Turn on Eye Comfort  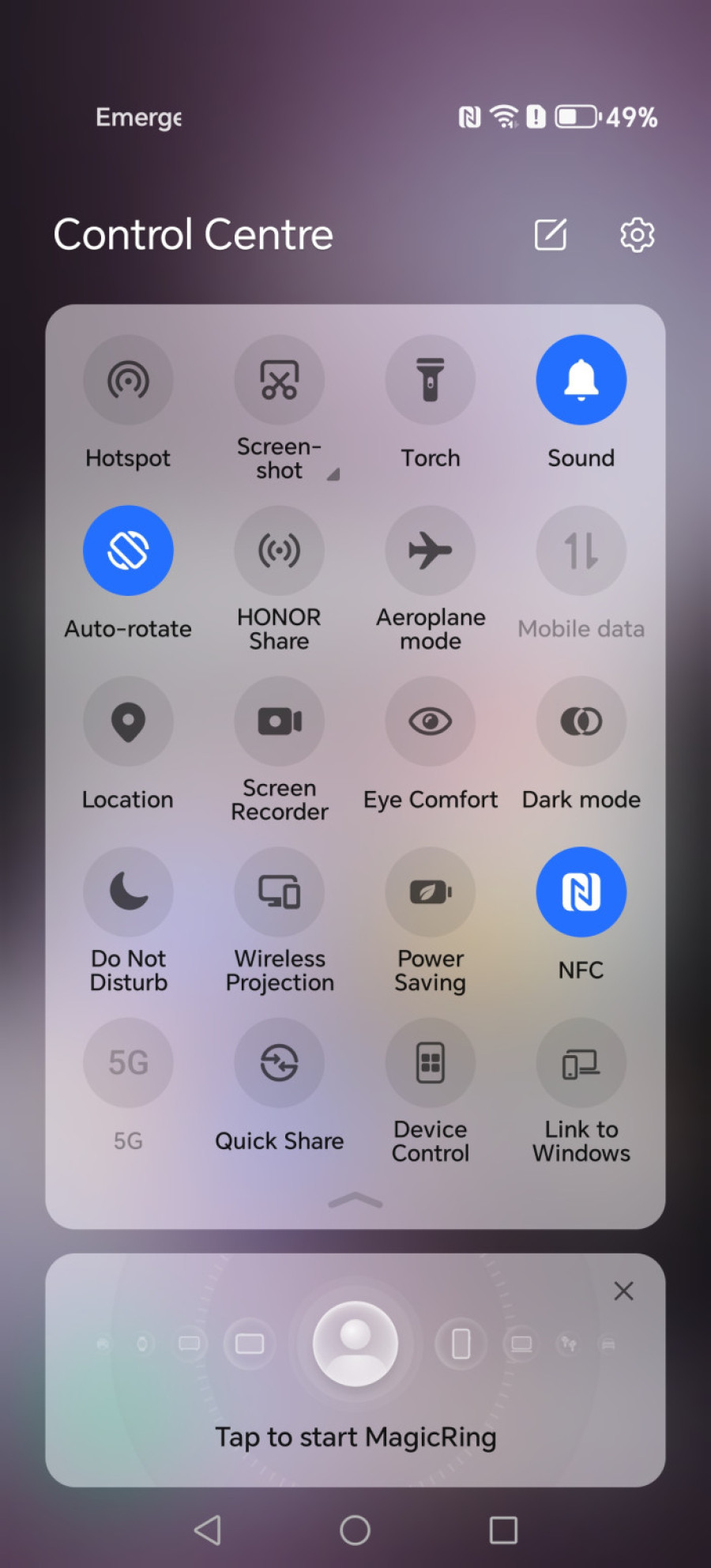(x=430, y=722)
